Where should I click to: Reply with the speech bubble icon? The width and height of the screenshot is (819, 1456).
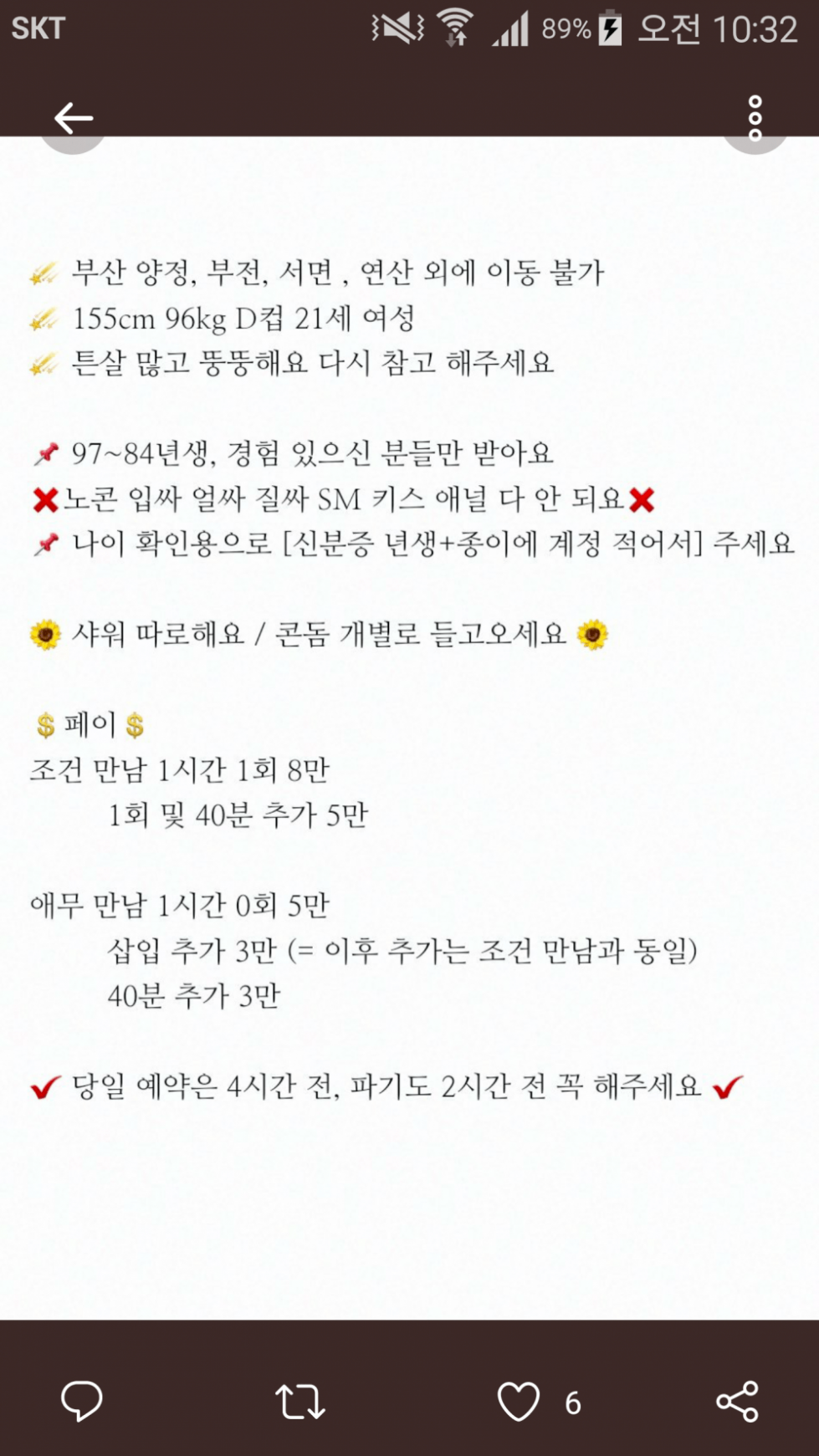(x=82, y=1401)
